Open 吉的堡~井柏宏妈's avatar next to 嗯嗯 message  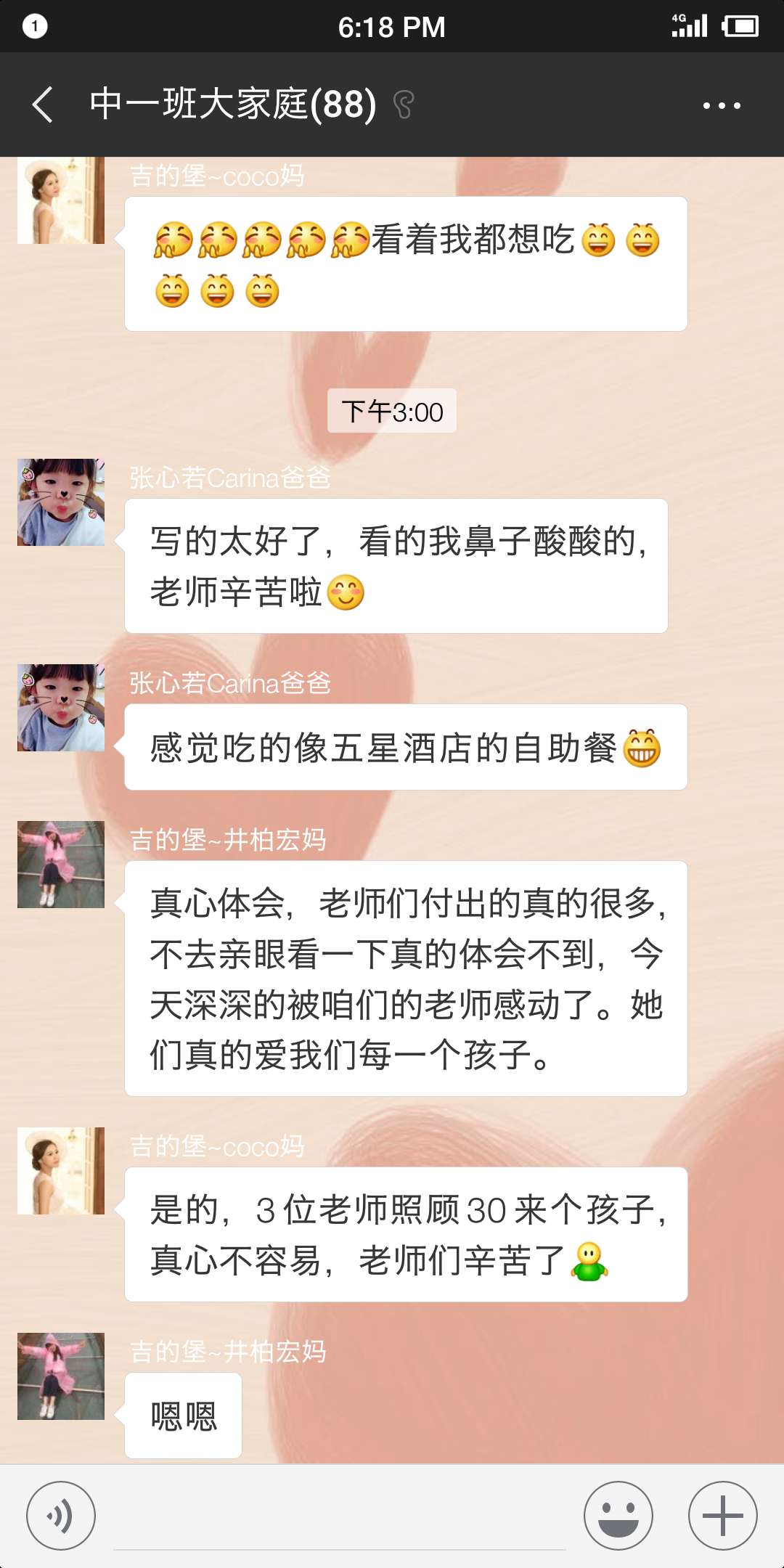point(61,1376)
